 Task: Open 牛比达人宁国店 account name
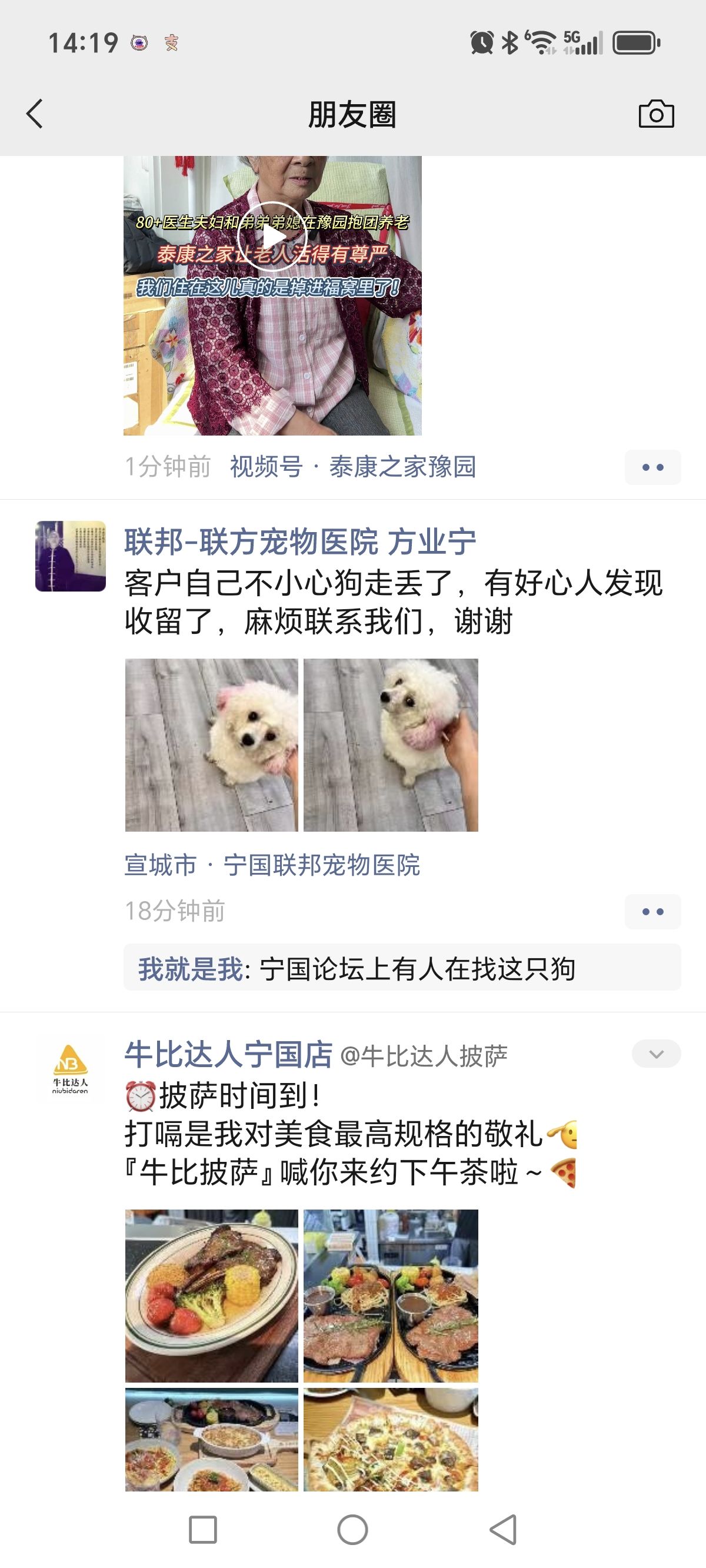click(228, 1055)
